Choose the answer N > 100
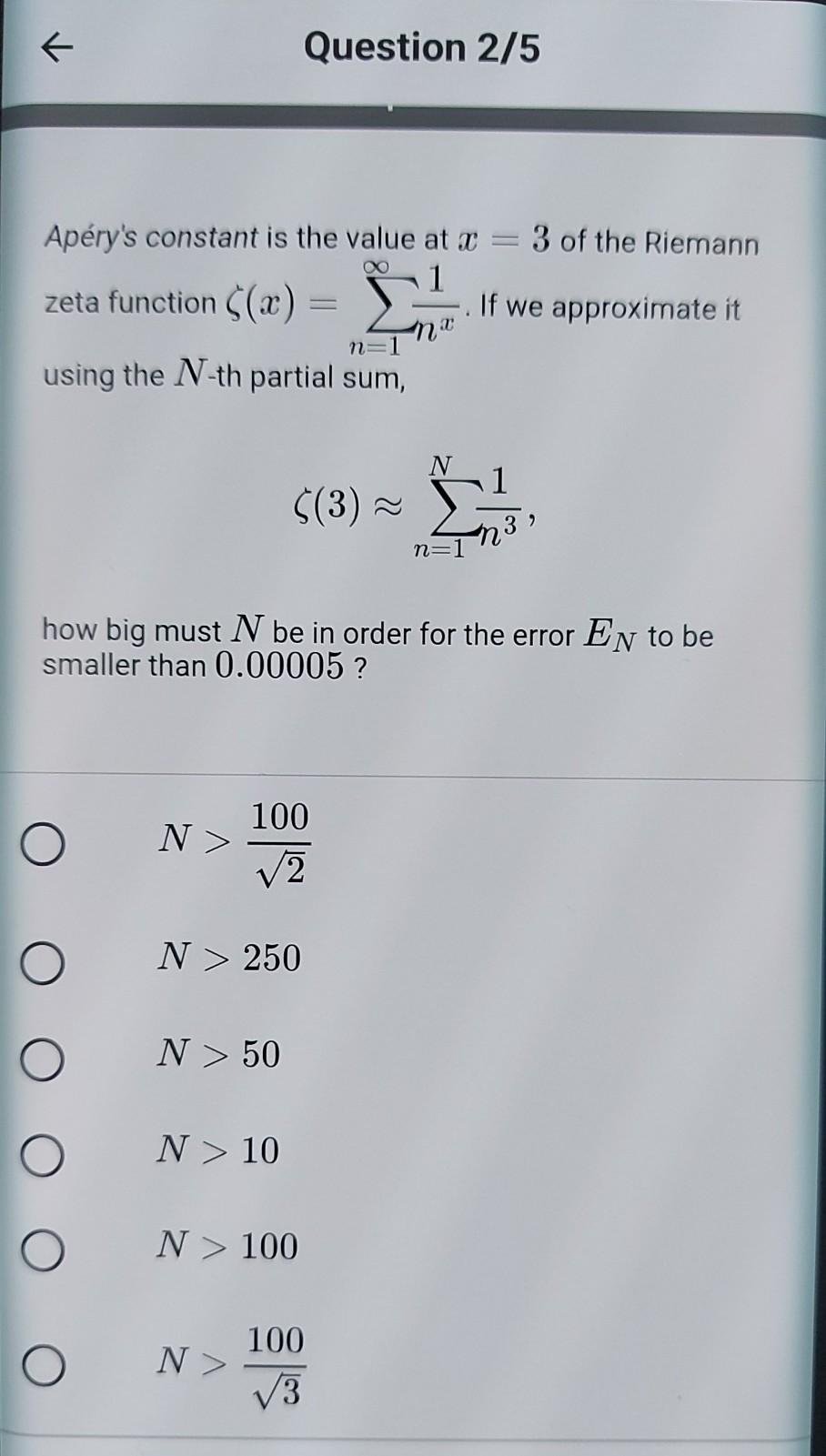This screenshot has height=1456, width=826. [x=227, y=1247]
